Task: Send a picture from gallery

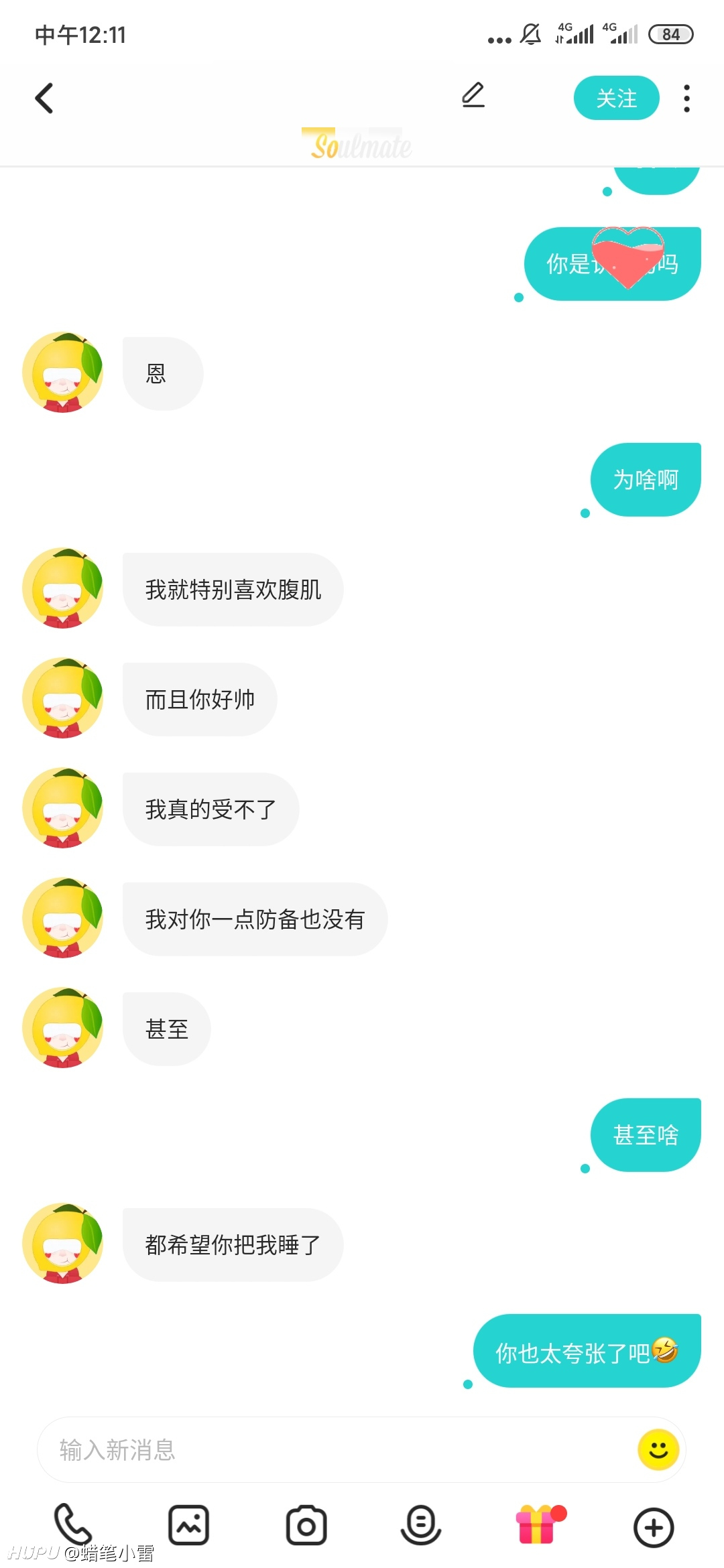Action: (189, 1525)
